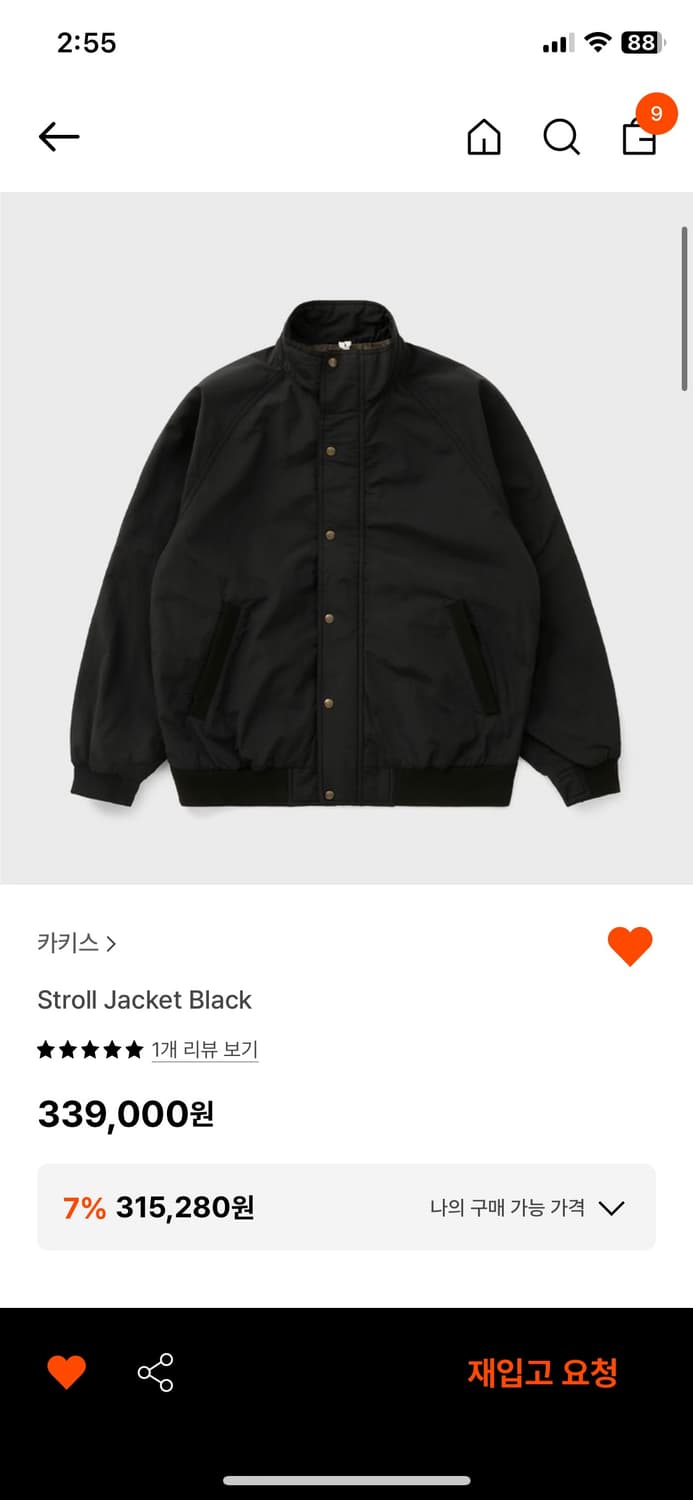View the Stroll Jacket product image
Viewport: 693px width, 1500px height.
coord(346,540)
